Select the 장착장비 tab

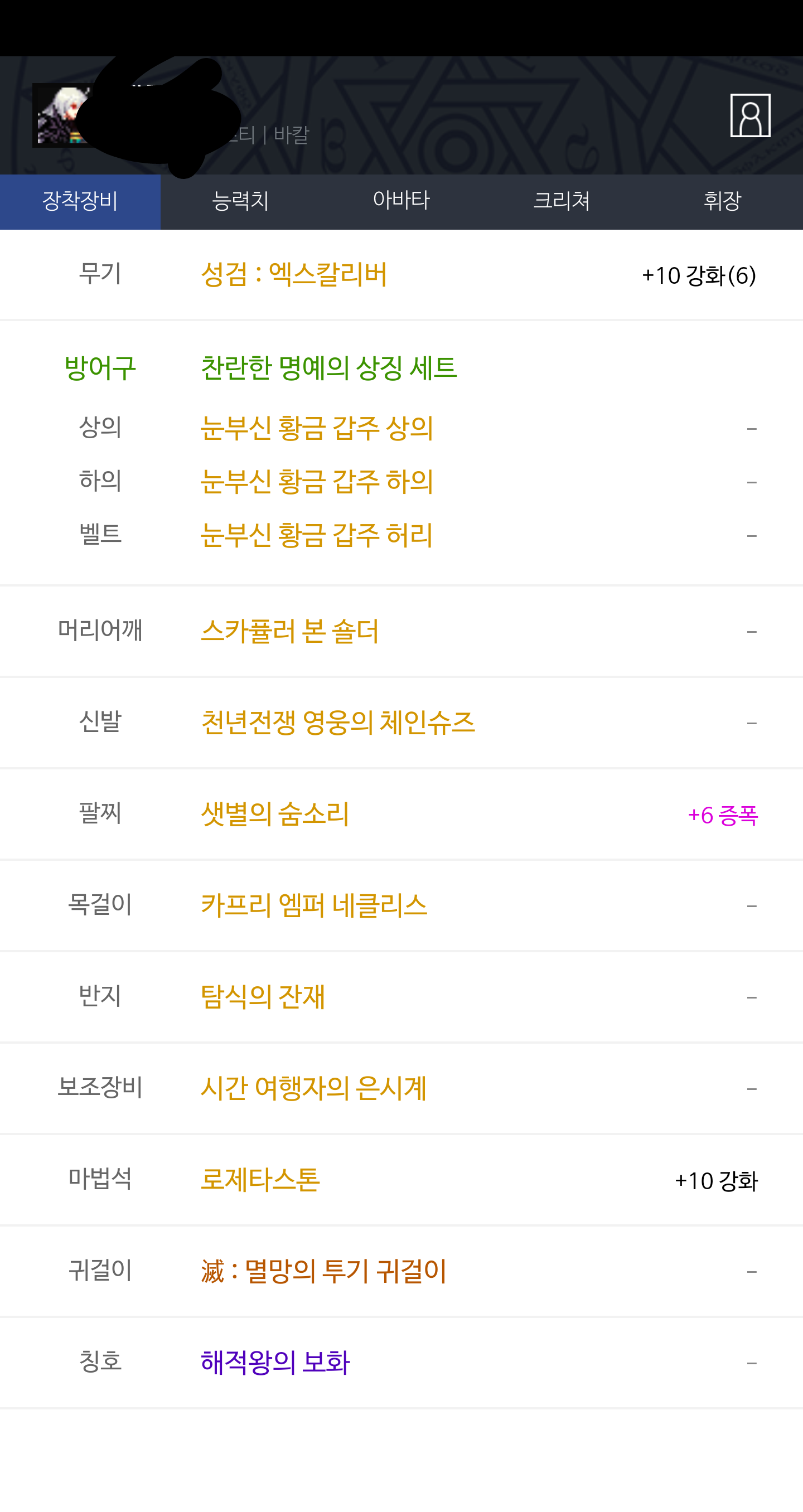[x=80, y=201]
